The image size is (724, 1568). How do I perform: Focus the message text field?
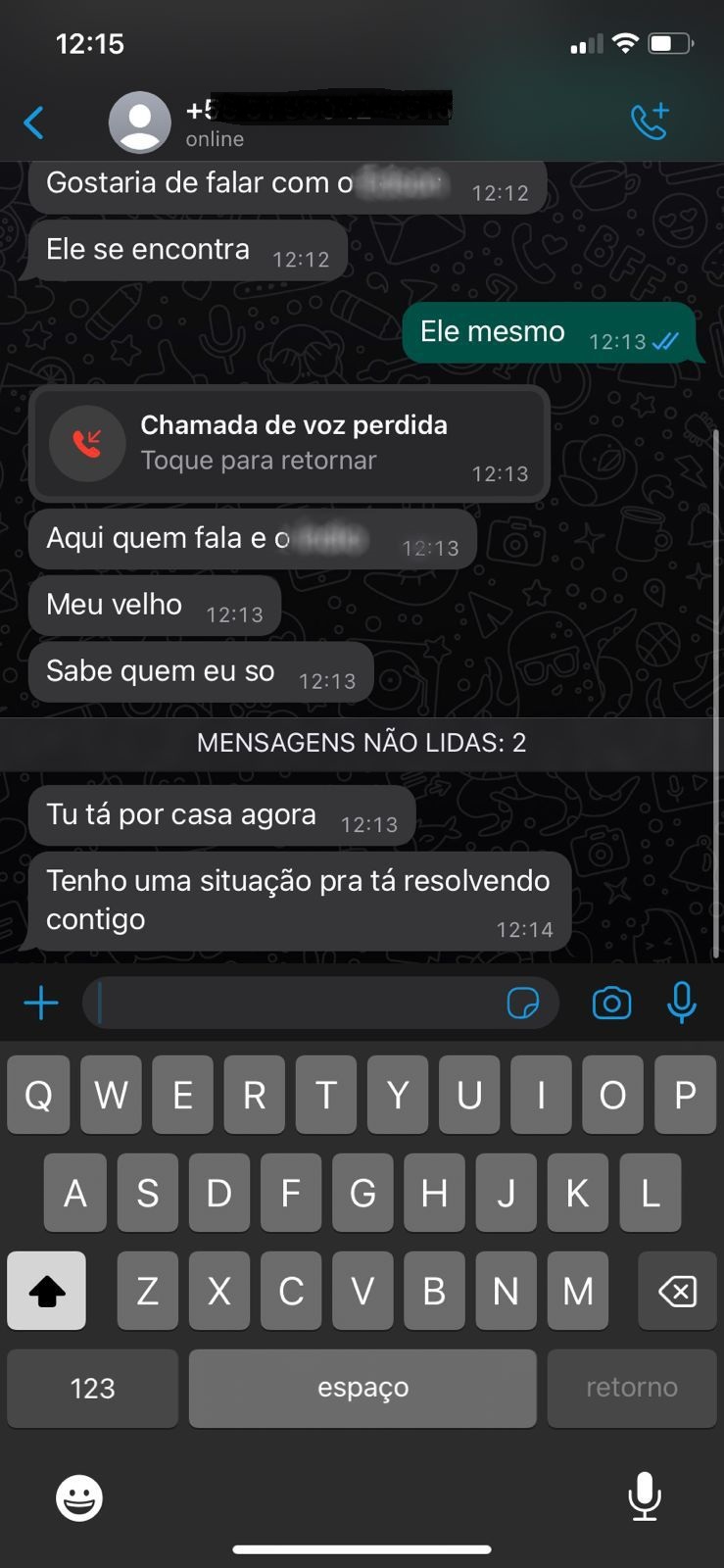[294, 1003]
